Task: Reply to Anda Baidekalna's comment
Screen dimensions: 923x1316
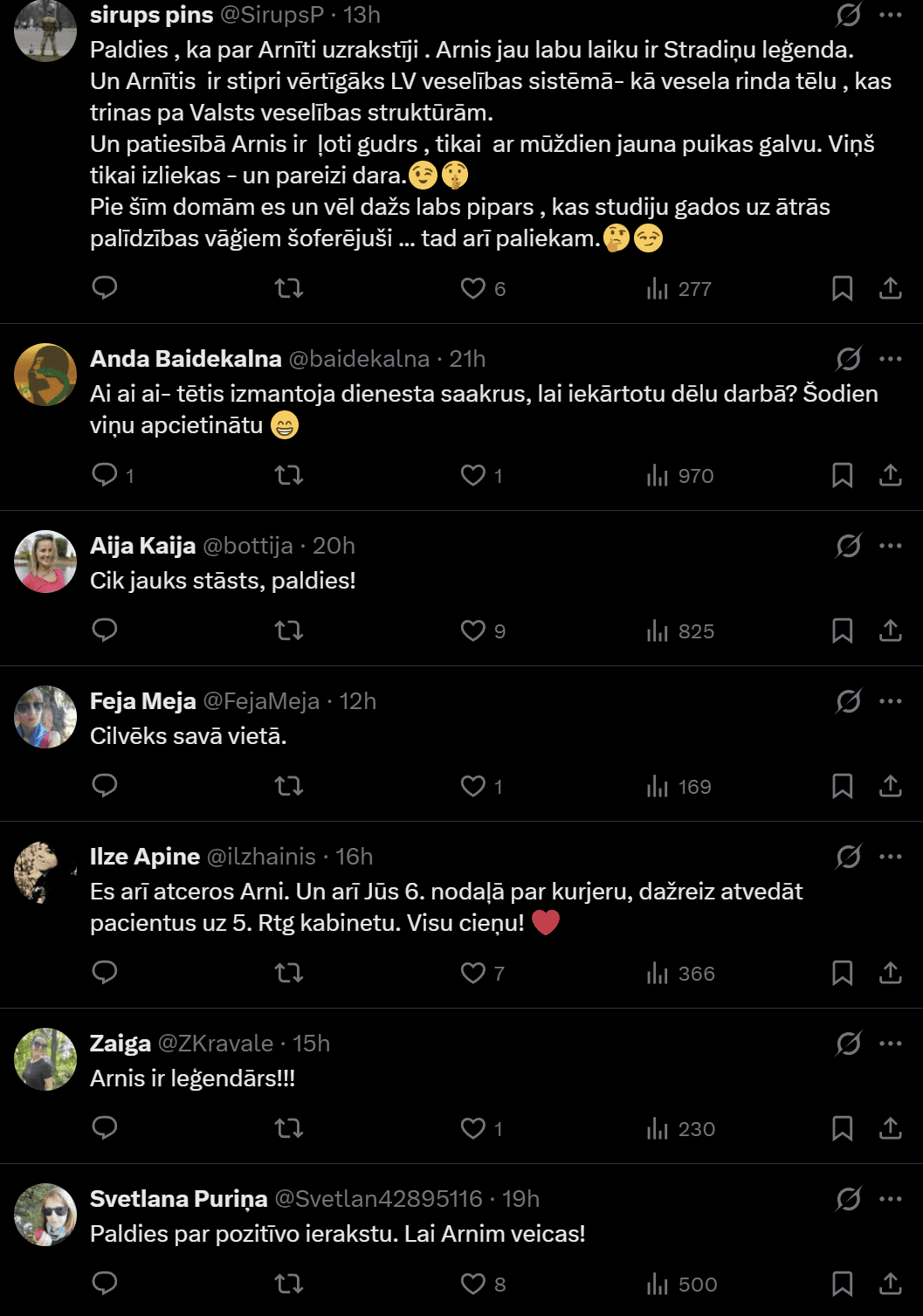Action: pyautogui.click(x=105, y=474)
